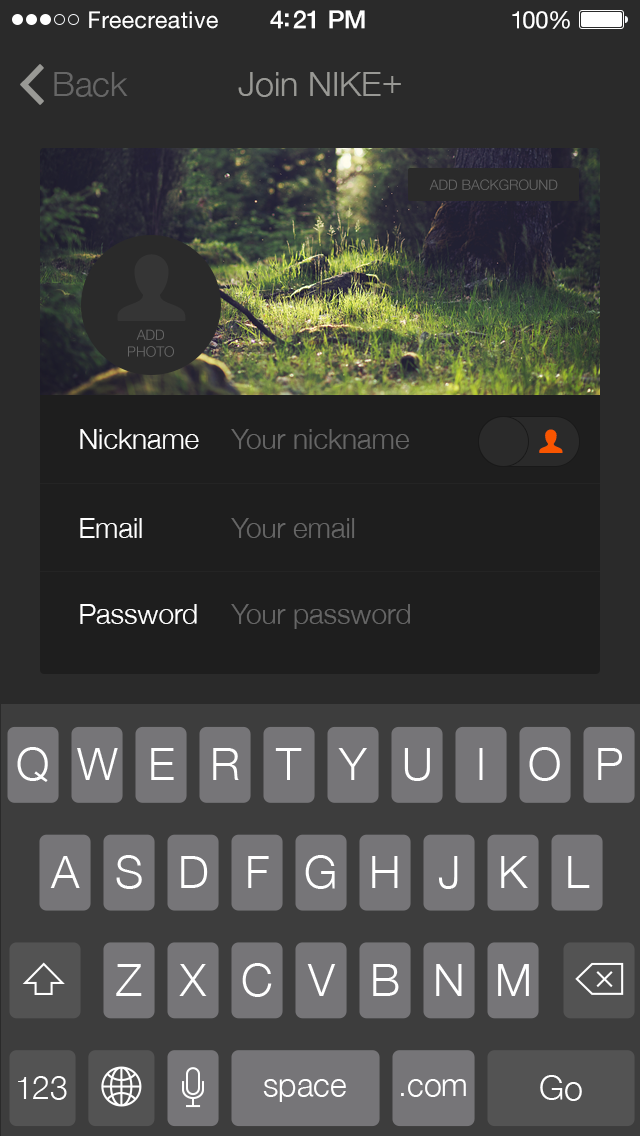This screenshot has height=1136, width=640.
Task: Tap the Add Background button
Action: (x=493, y=185)
